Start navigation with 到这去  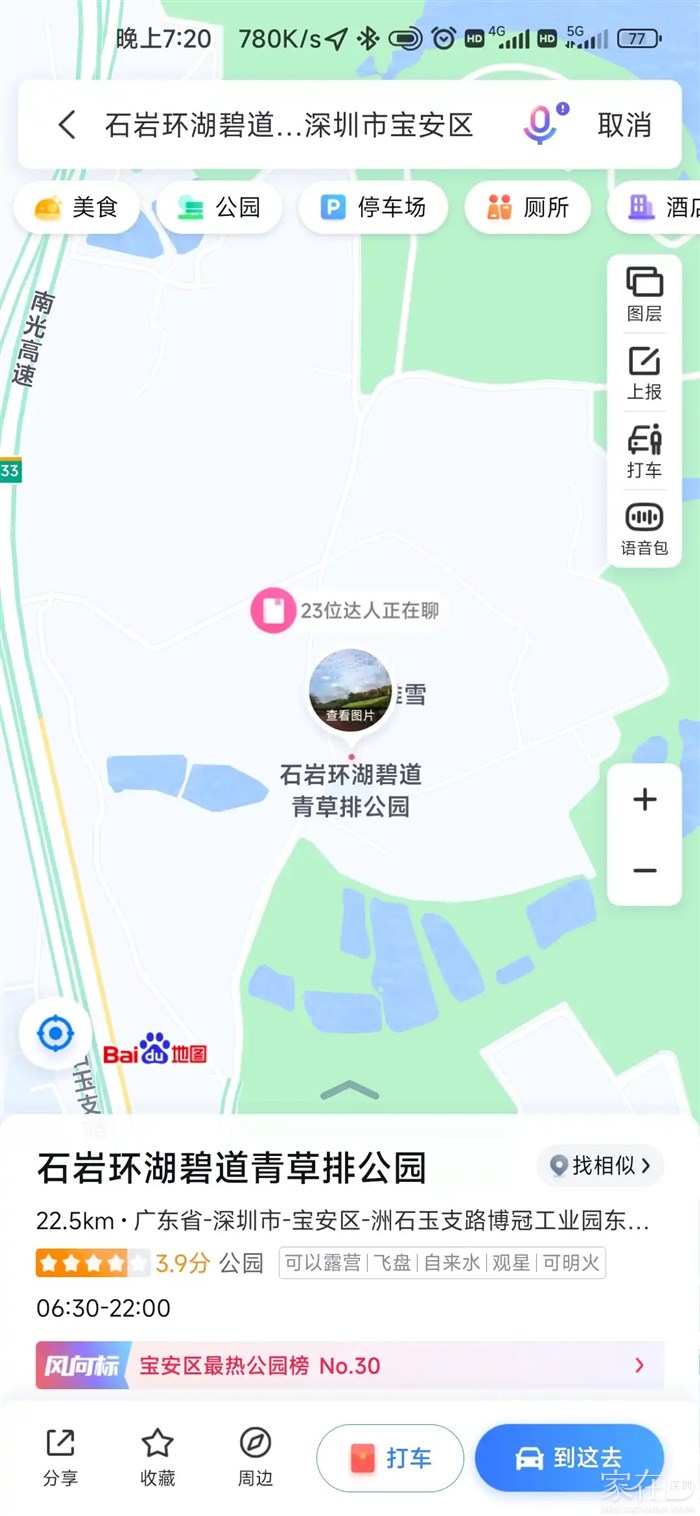[568, 1458]
